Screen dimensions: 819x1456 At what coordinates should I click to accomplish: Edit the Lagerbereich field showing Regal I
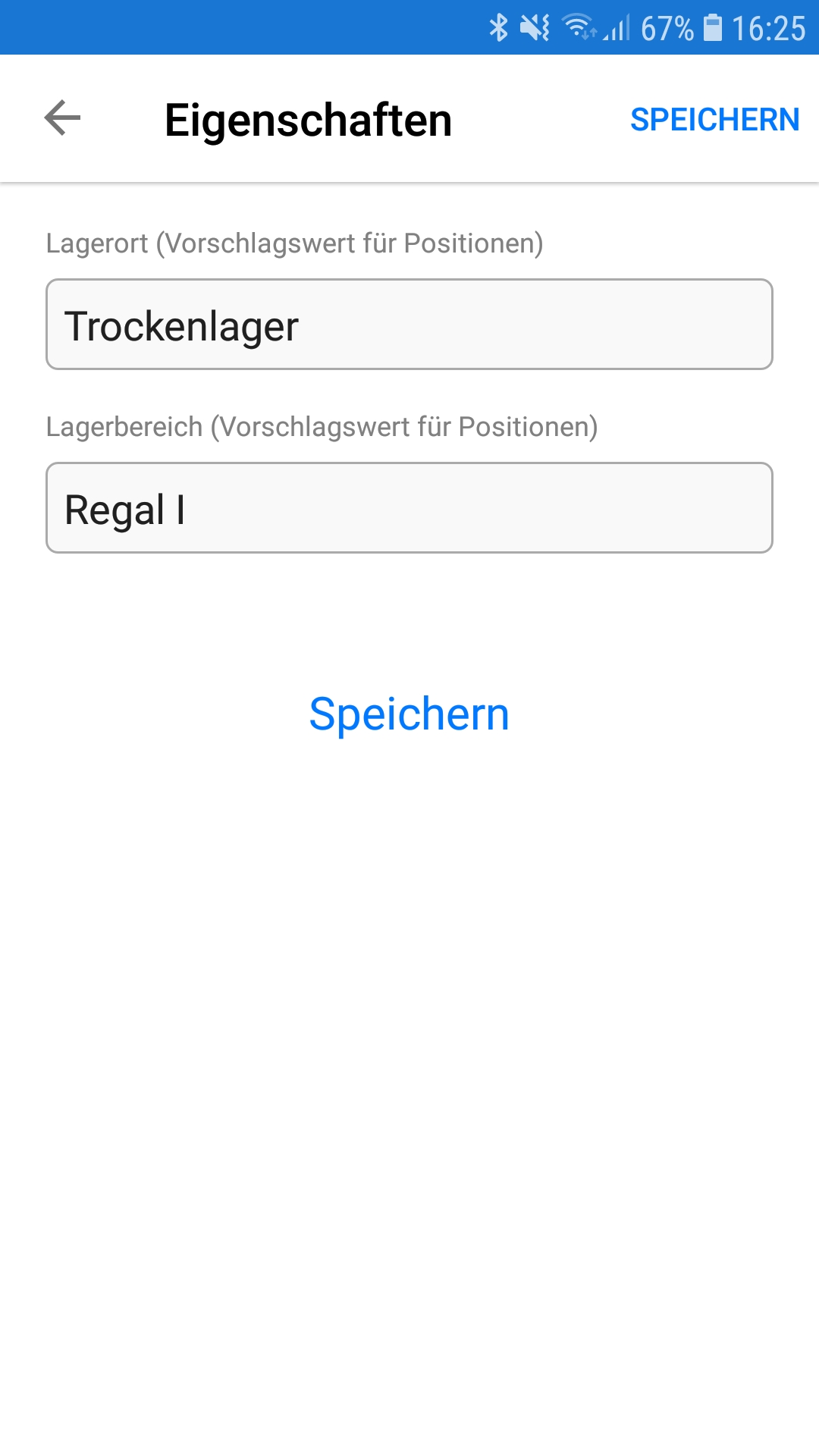point(409,508)
